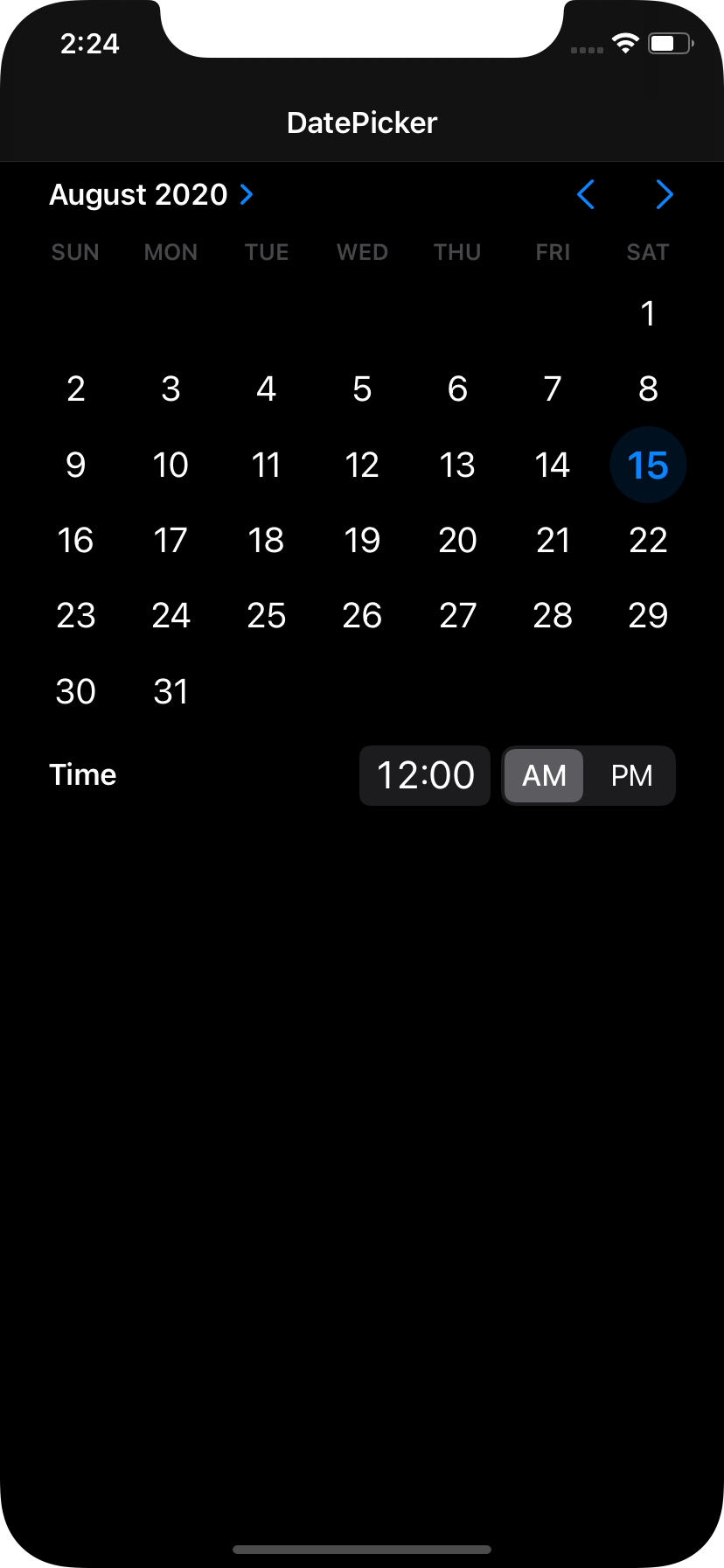Go to the next month

click(x=665, y=194)
